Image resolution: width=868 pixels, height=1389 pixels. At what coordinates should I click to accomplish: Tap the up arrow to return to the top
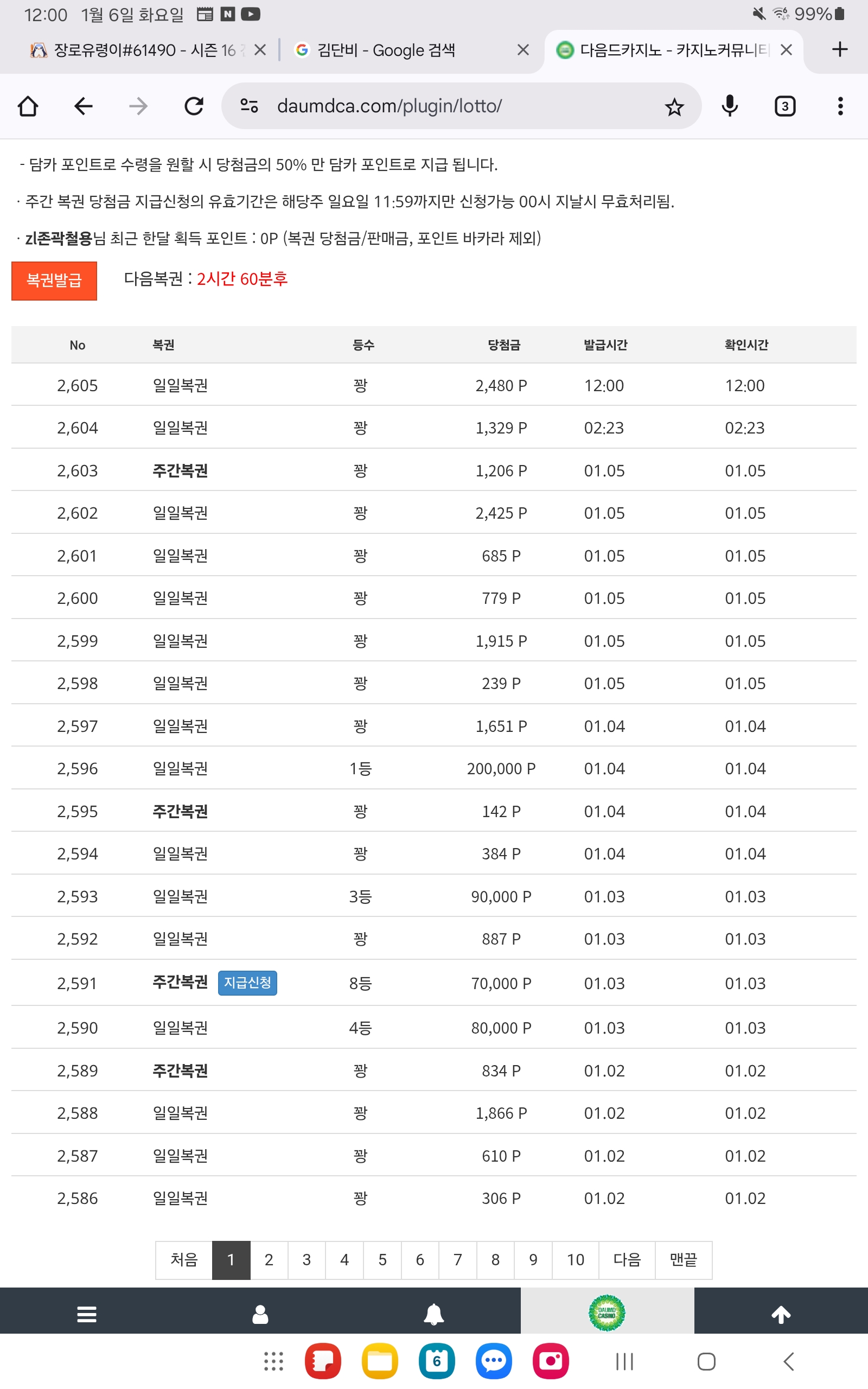click(x=781, y=1314)
